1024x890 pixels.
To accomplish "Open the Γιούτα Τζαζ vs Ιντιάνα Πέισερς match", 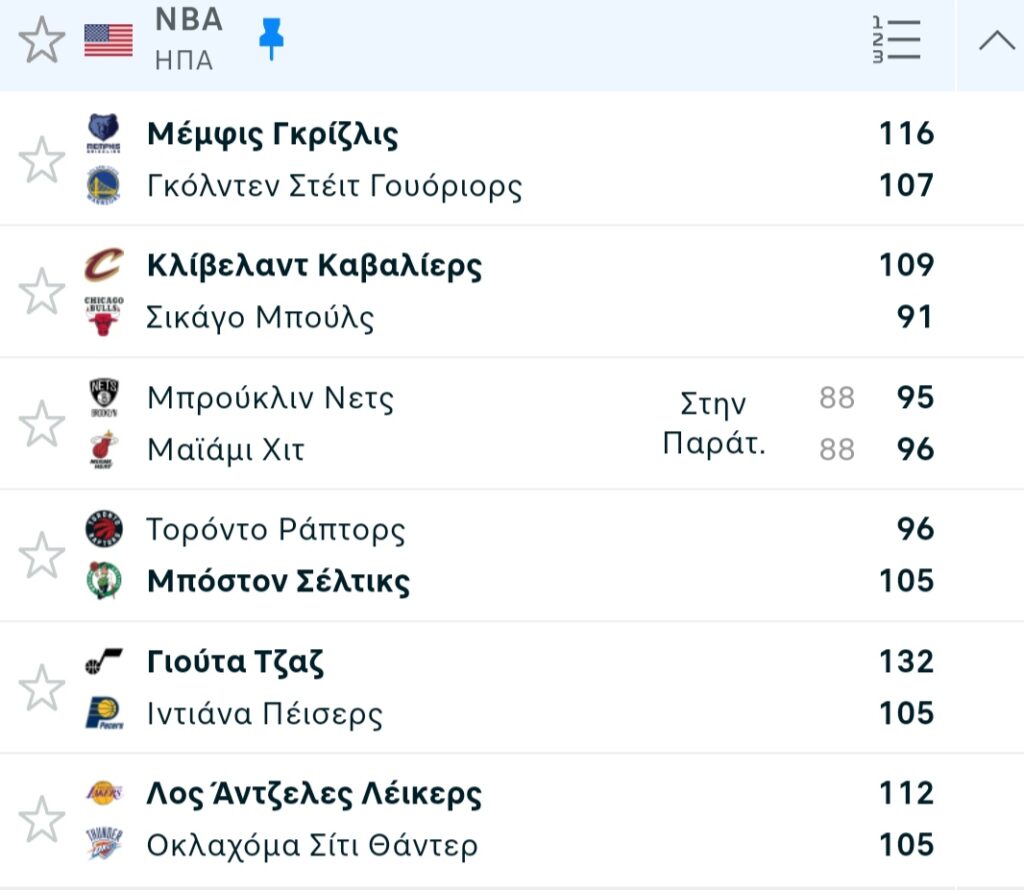I will [500, 688].
